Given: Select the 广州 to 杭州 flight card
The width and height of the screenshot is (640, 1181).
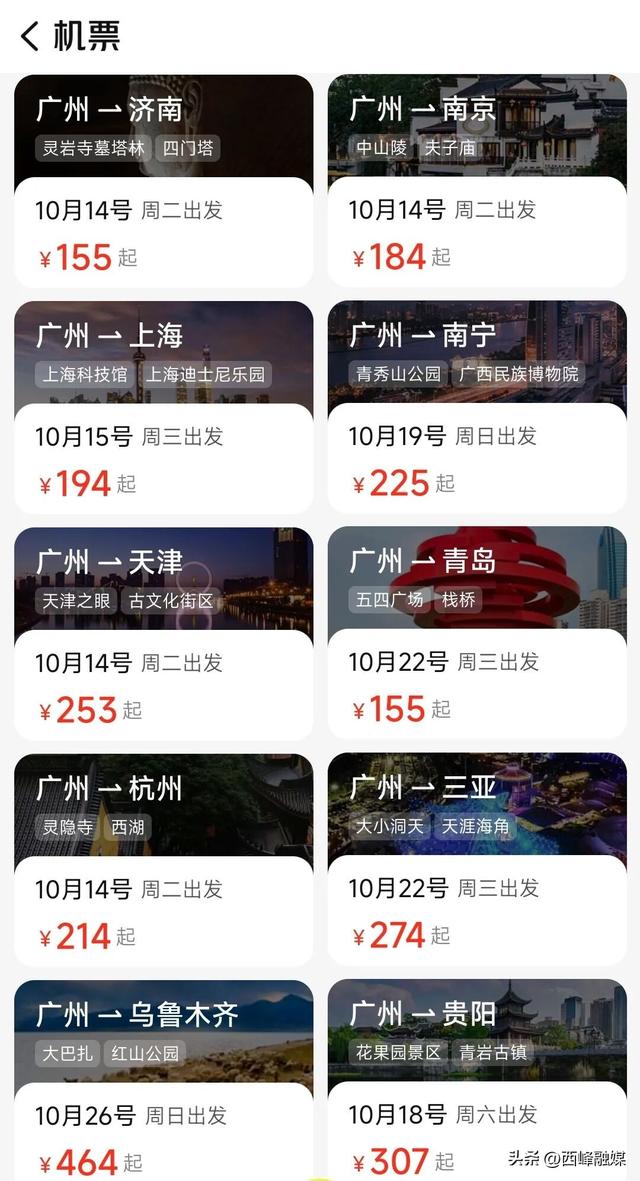Looking at the screenshot, I should (x=164, y=861).
